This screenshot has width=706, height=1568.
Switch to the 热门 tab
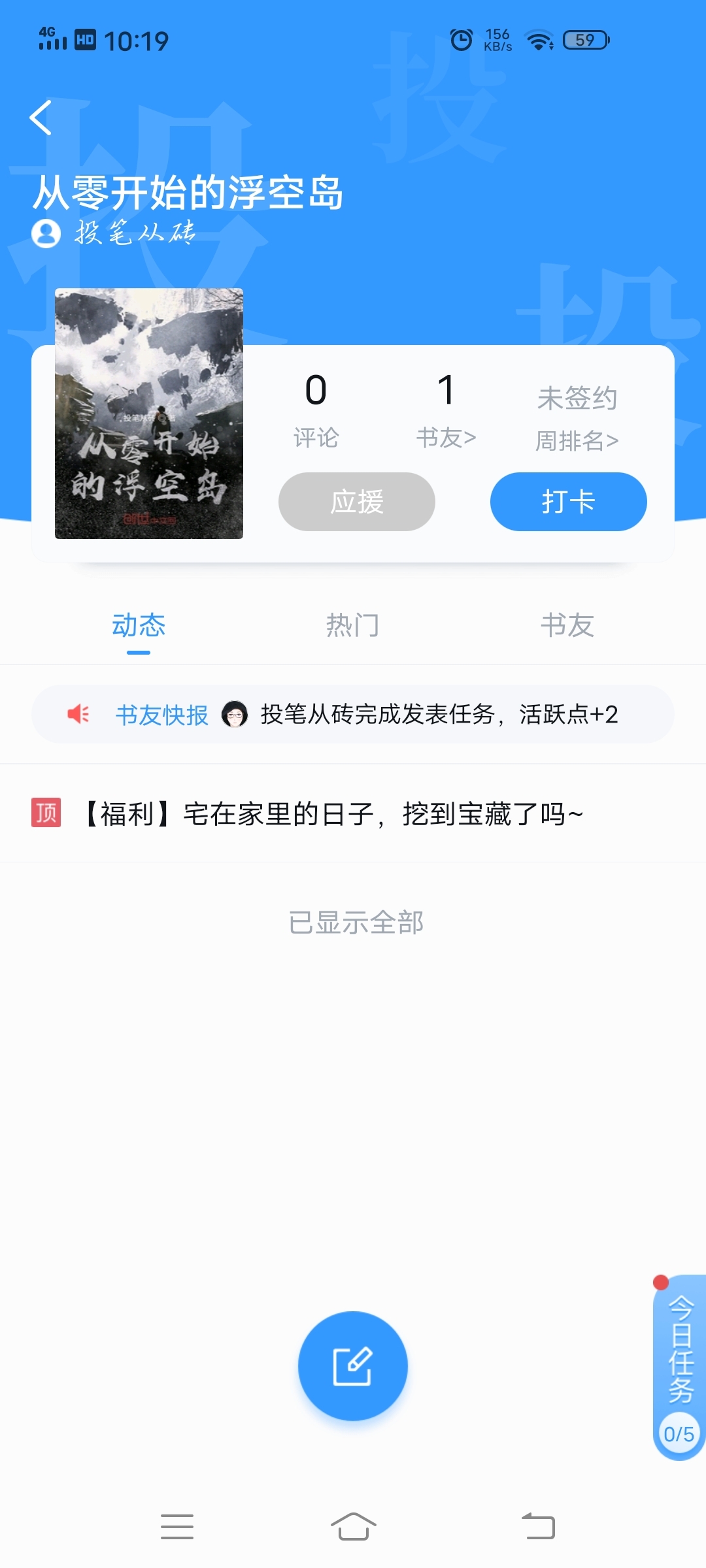click(x=353, y=626)
